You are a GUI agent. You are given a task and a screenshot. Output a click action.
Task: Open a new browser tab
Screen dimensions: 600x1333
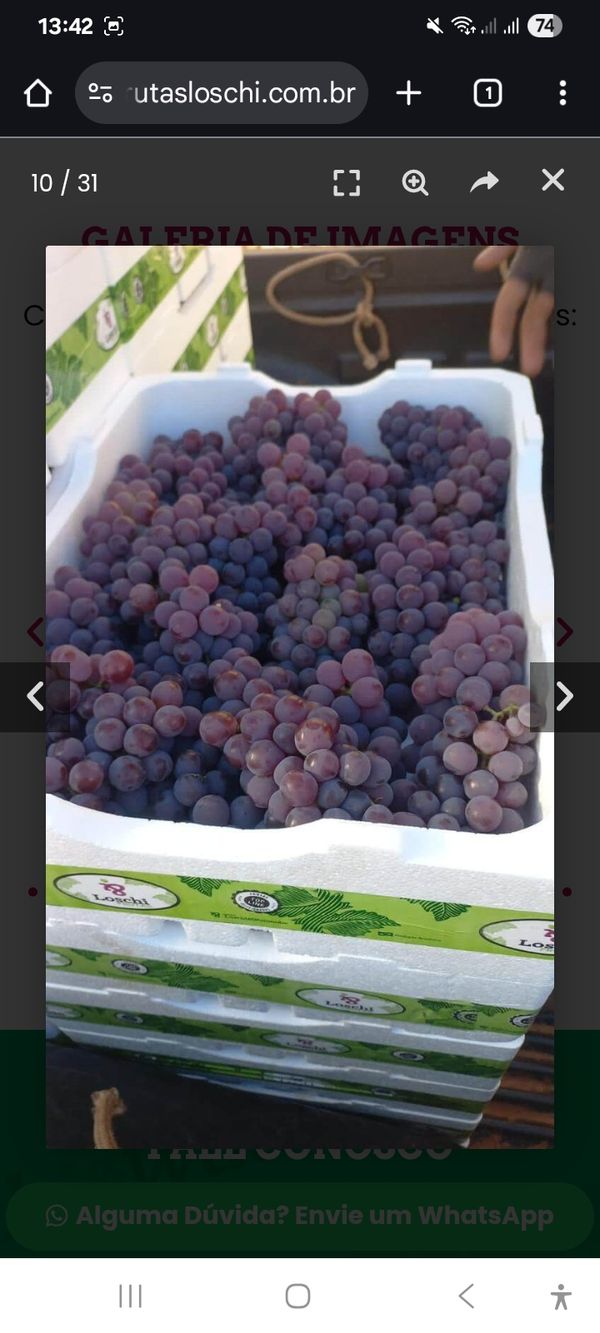click(x=409, y=93)
